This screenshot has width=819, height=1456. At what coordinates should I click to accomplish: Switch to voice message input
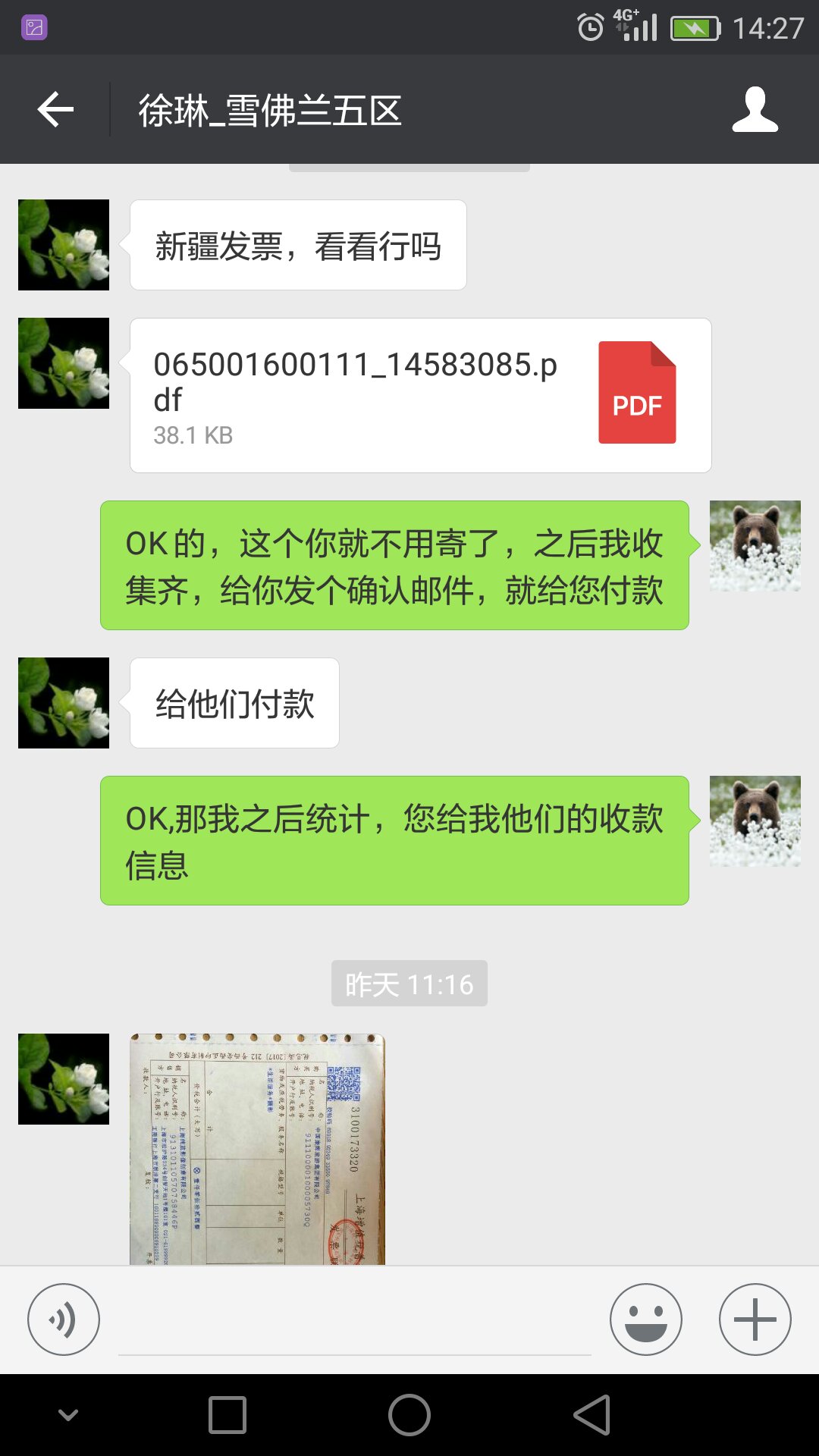coord(64,1319)
